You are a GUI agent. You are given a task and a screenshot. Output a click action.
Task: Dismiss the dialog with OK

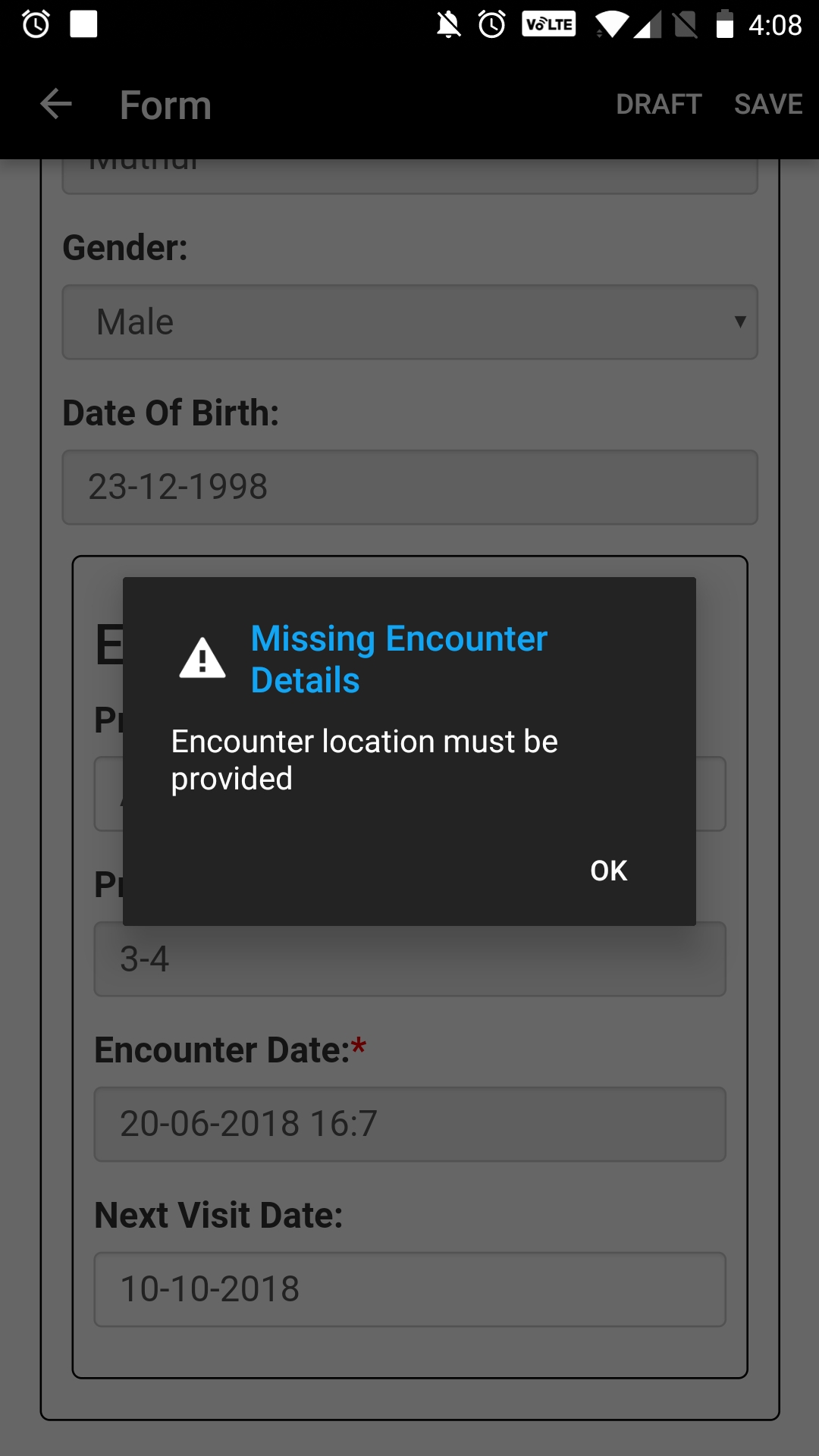click(609, 871)
